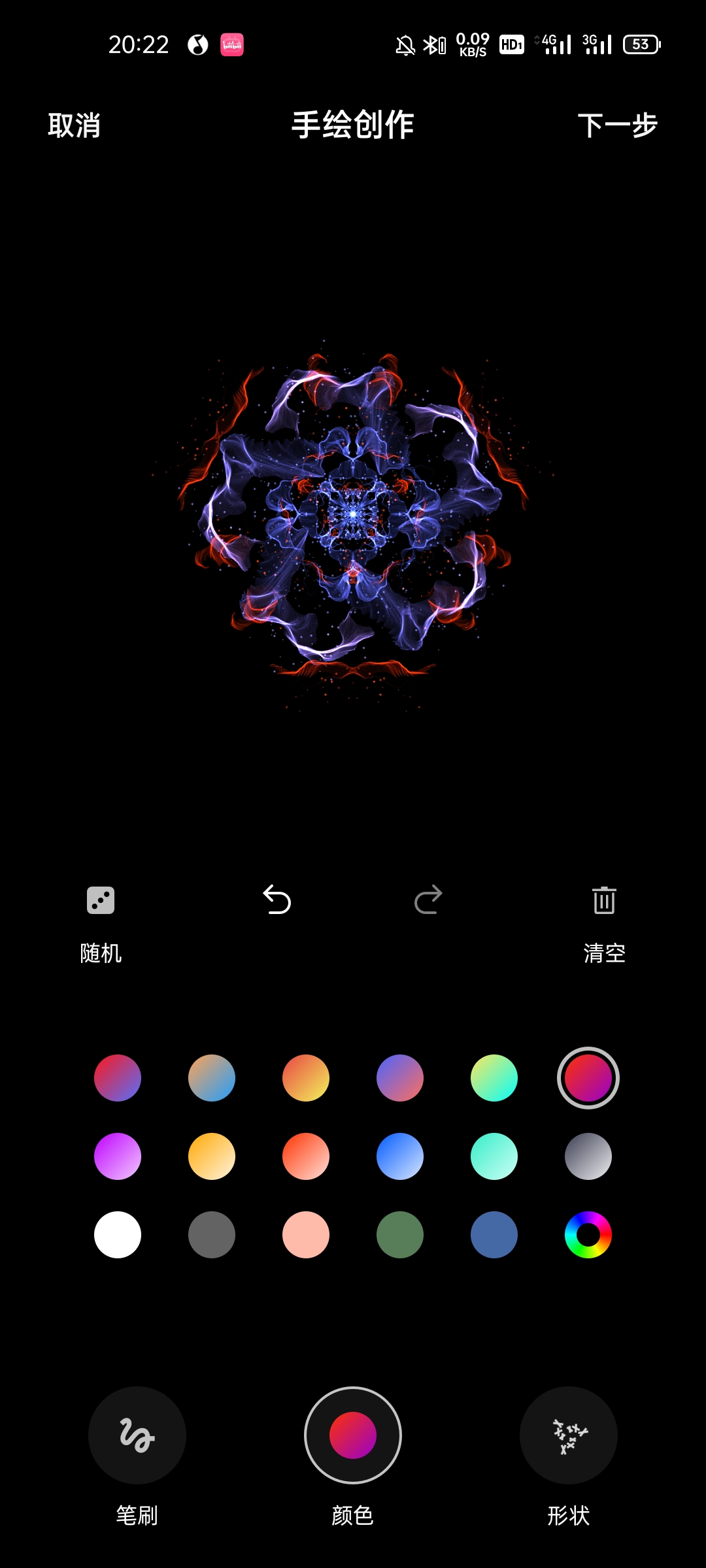
Task: Choose the dark gray solid swatch
Action: click(x=212, y=1235)
